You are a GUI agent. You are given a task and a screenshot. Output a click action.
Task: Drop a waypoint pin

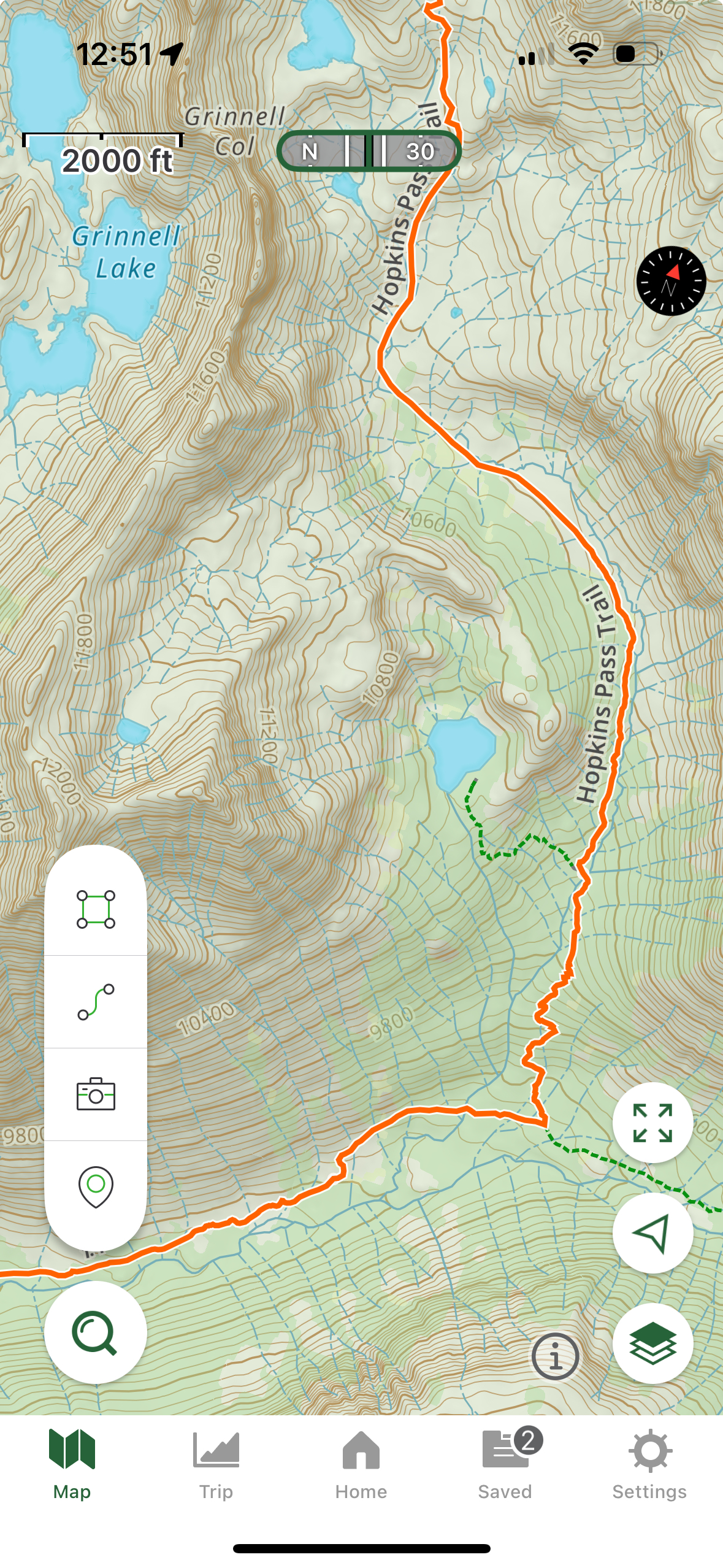pyautogui.click(x=96, y=1186)
